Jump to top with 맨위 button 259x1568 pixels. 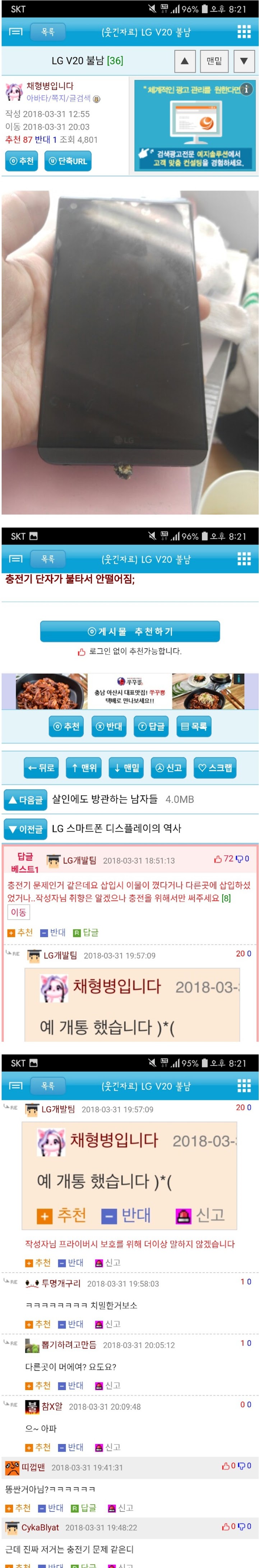[84, 768]
